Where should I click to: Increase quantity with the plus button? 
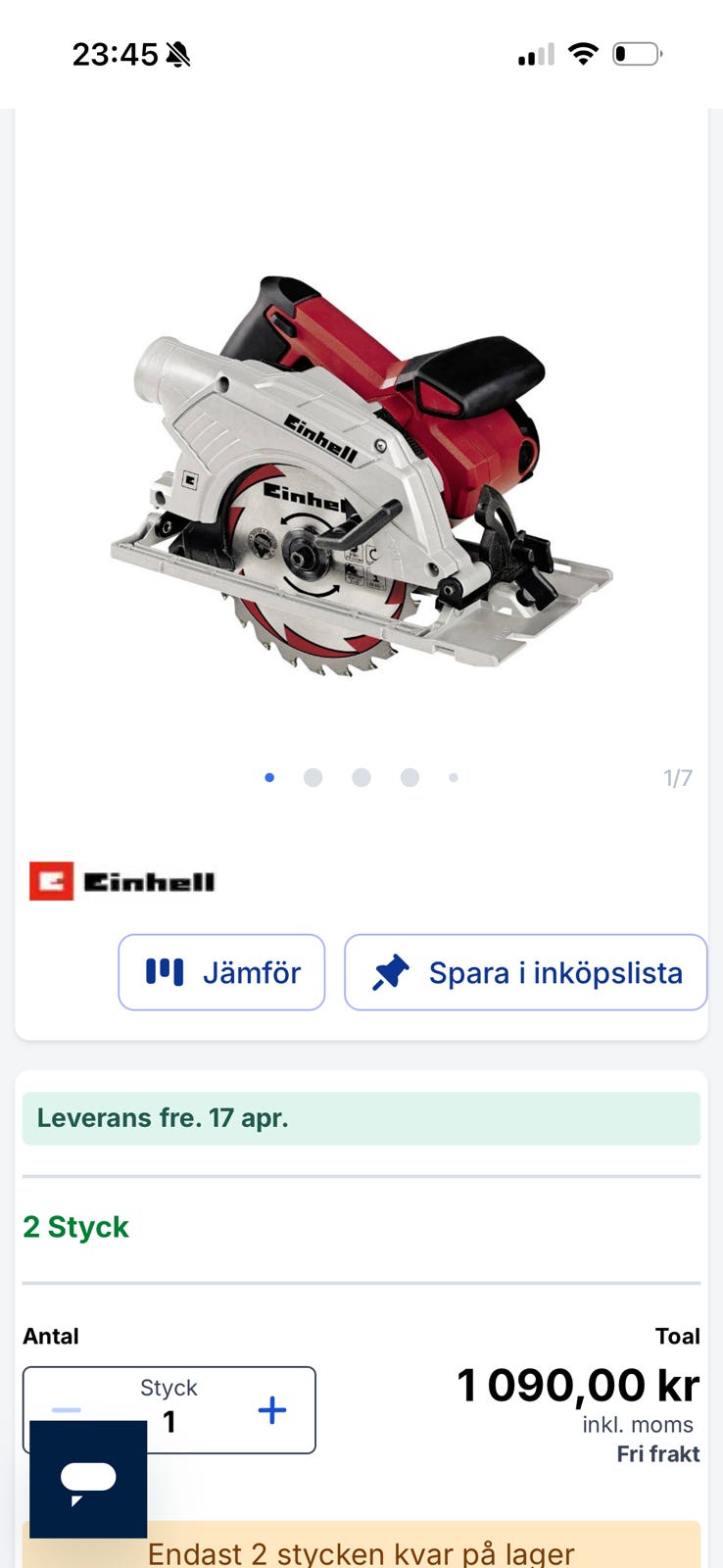272,1410
